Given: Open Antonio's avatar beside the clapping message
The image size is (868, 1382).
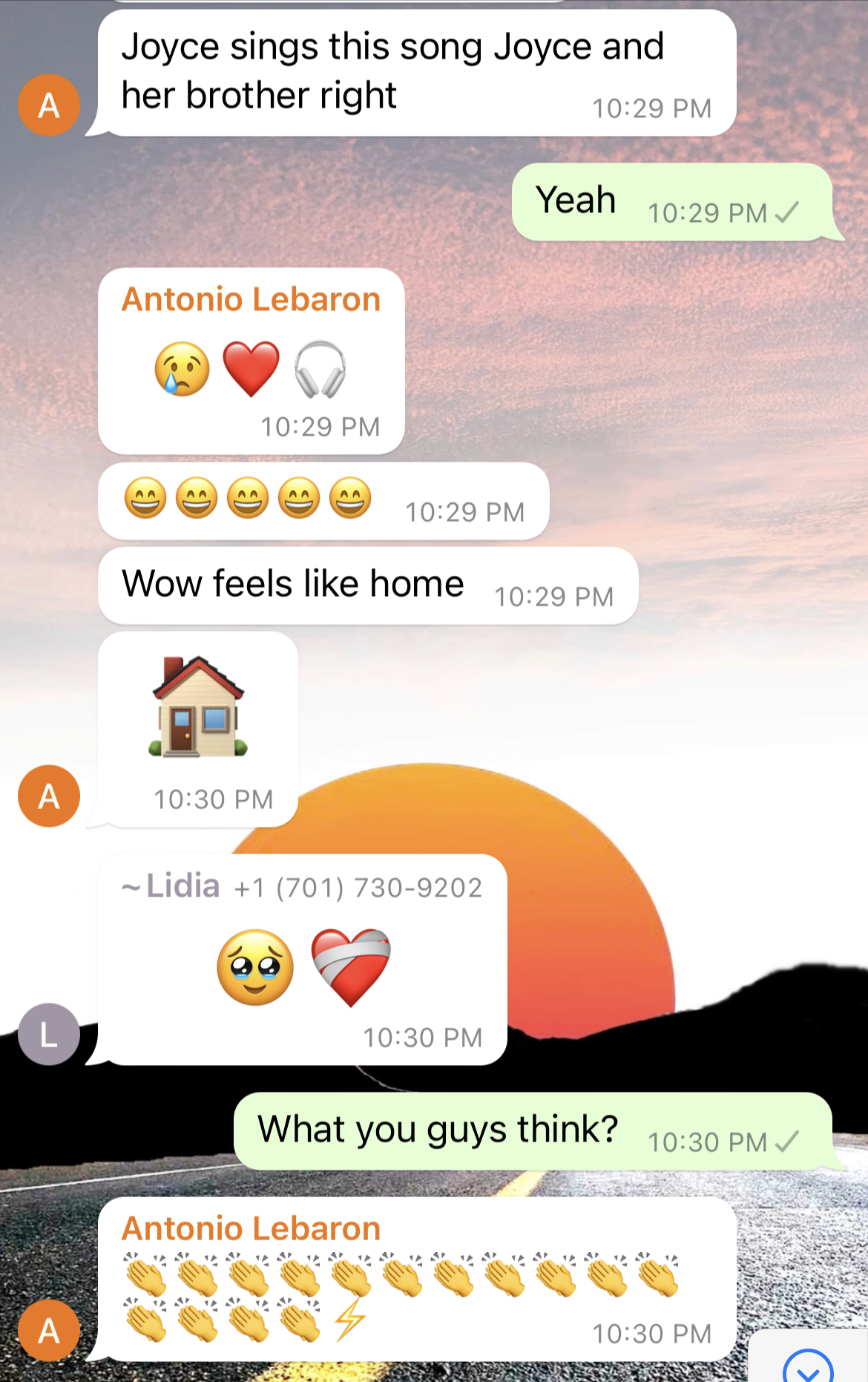Looking at the screenshot, I should pos(49,1330).
